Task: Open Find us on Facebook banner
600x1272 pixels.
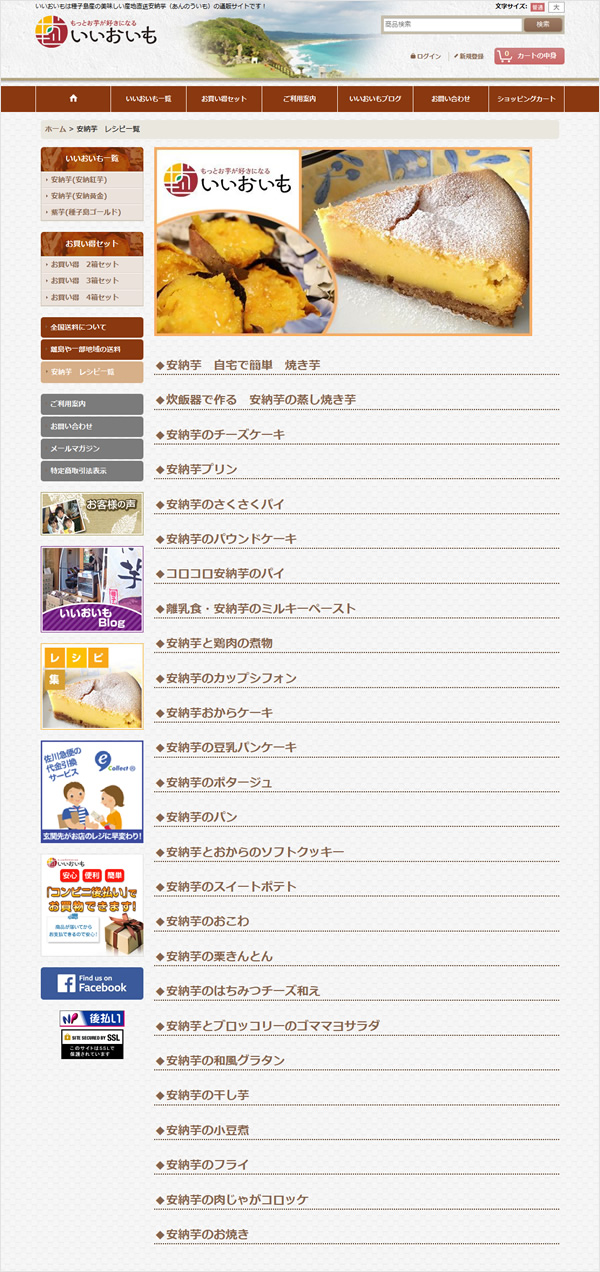Action: tap(92, 983)
